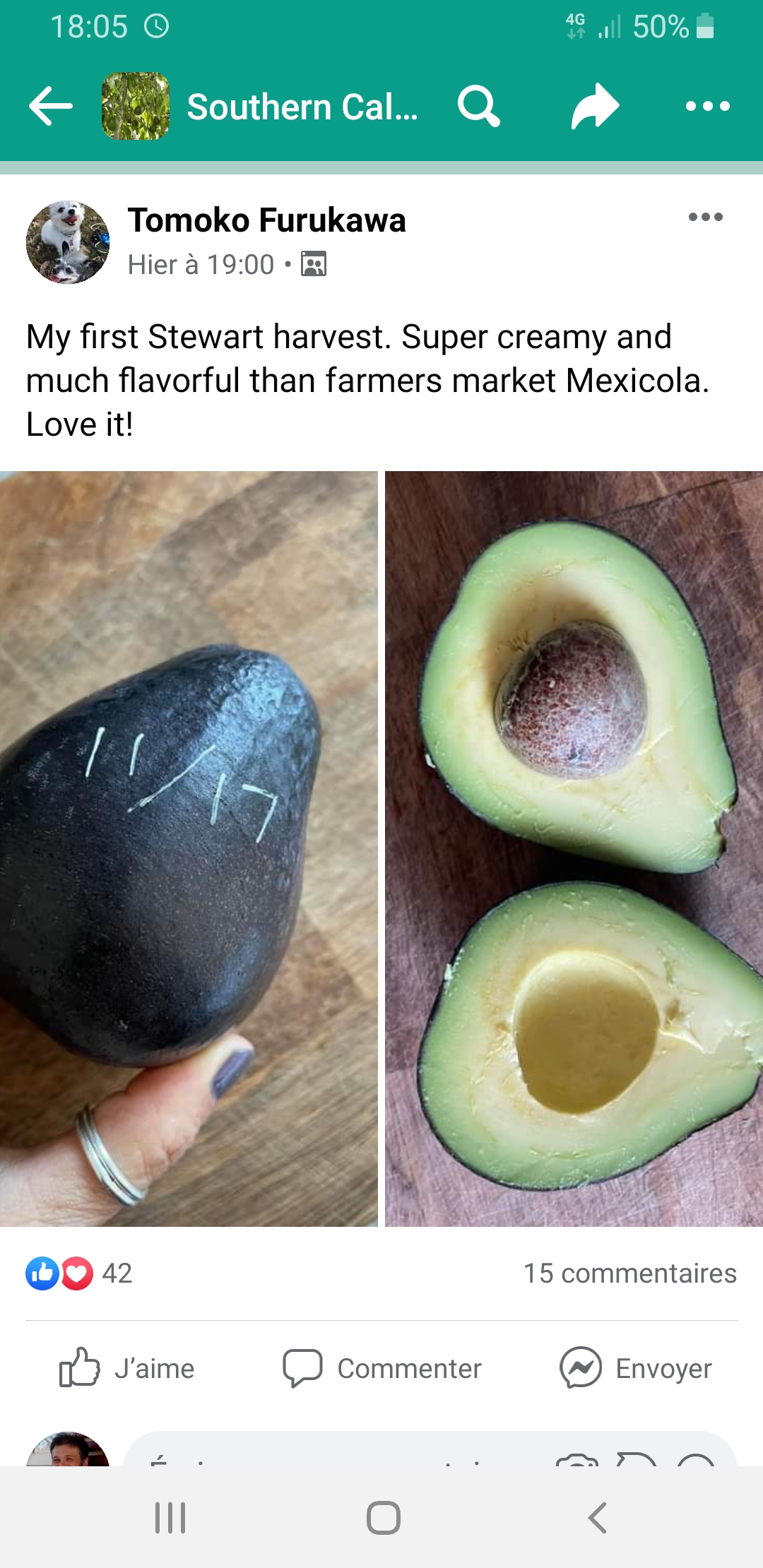Open the Southern Cal... group page
The width and height of the screenshot is (763, 1568).
coord(302,107)
